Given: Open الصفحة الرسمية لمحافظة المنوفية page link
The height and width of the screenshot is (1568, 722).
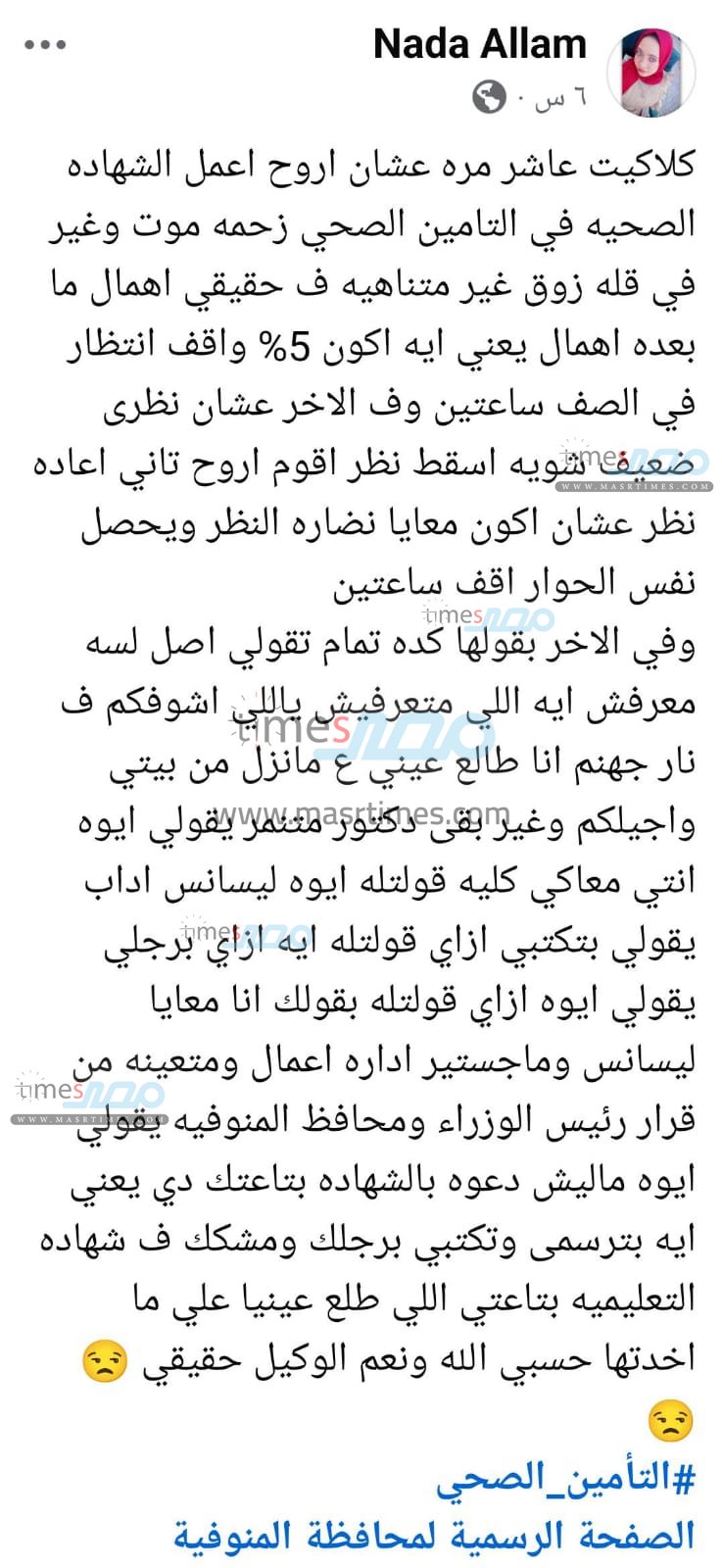Looking at the screenshot, I should click(x=434, y=1536).
